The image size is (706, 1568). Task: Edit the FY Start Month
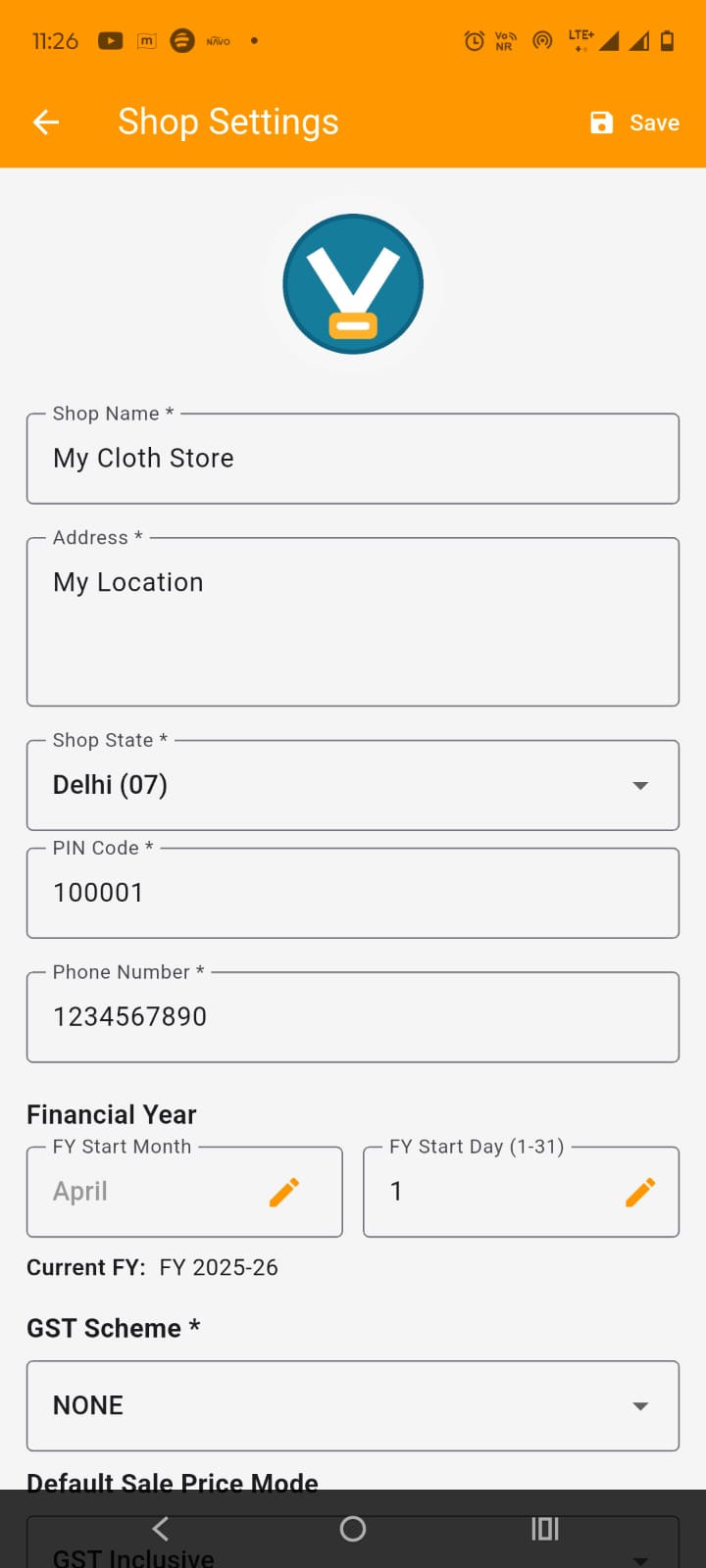284,1192
